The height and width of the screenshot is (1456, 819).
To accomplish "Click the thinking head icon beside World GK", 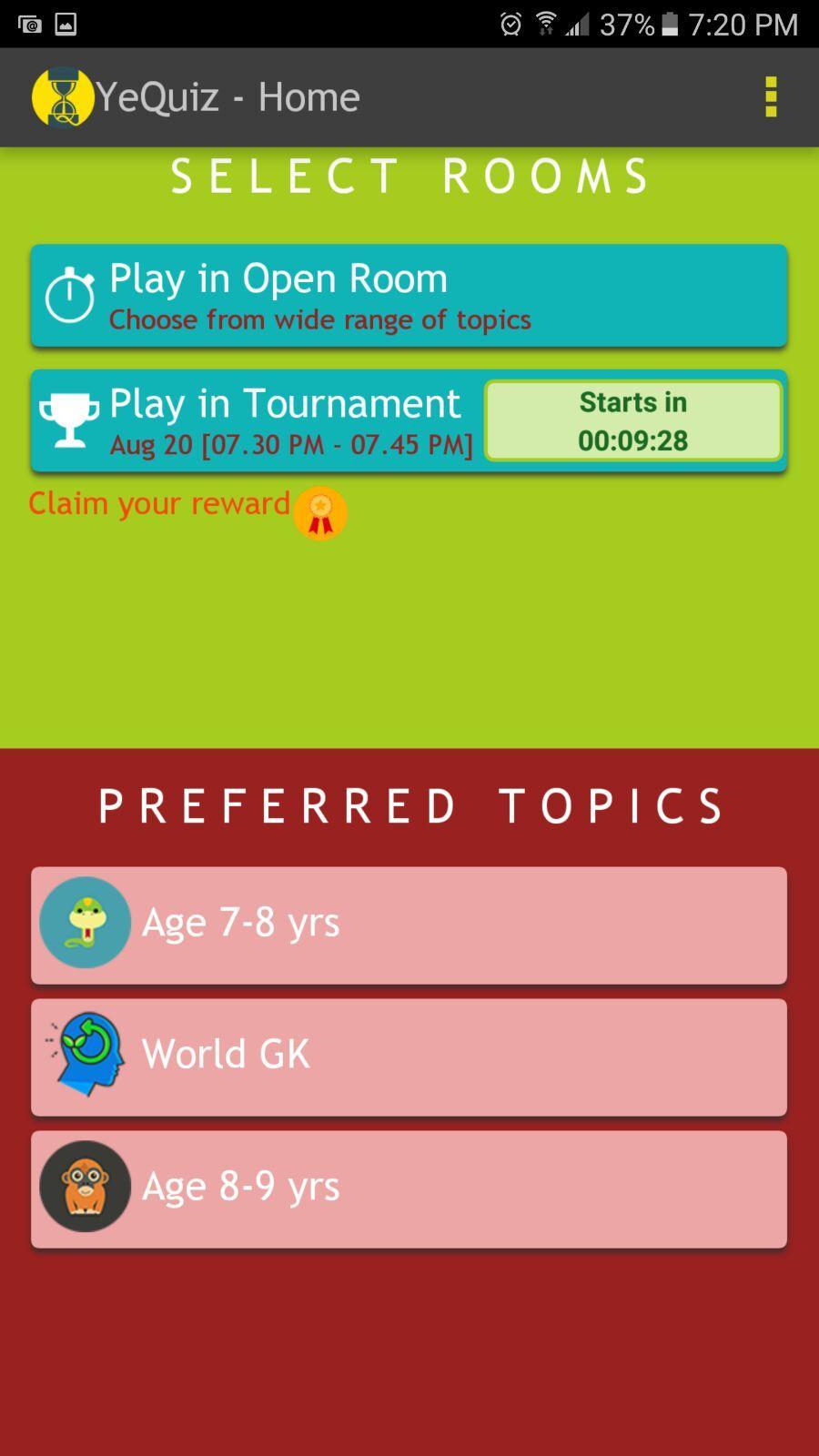I will [85, 1054].
